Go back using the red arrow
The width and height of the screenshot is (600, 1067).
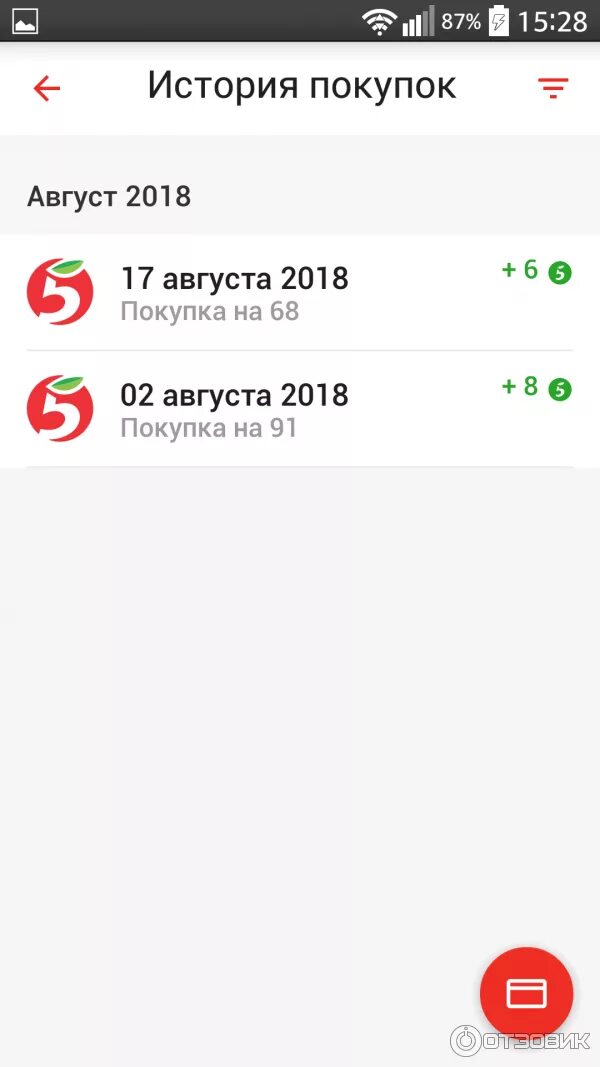[x=47, y=88]
